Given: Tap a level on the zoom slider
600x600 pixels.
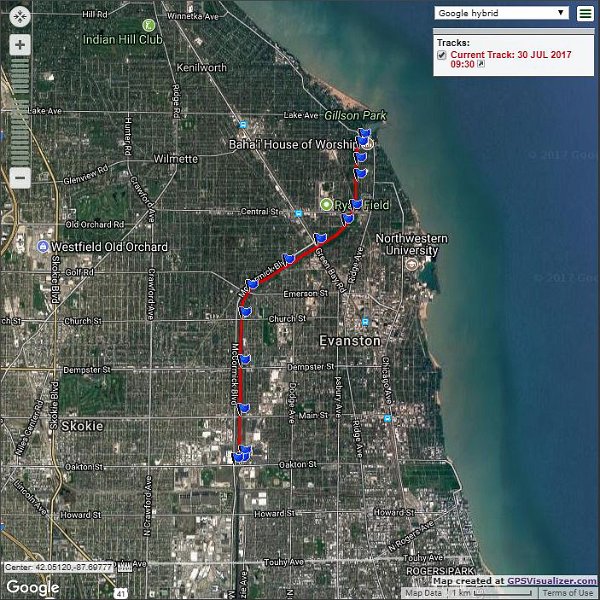Looking at the screenshot, I should [x=20, y=110].
